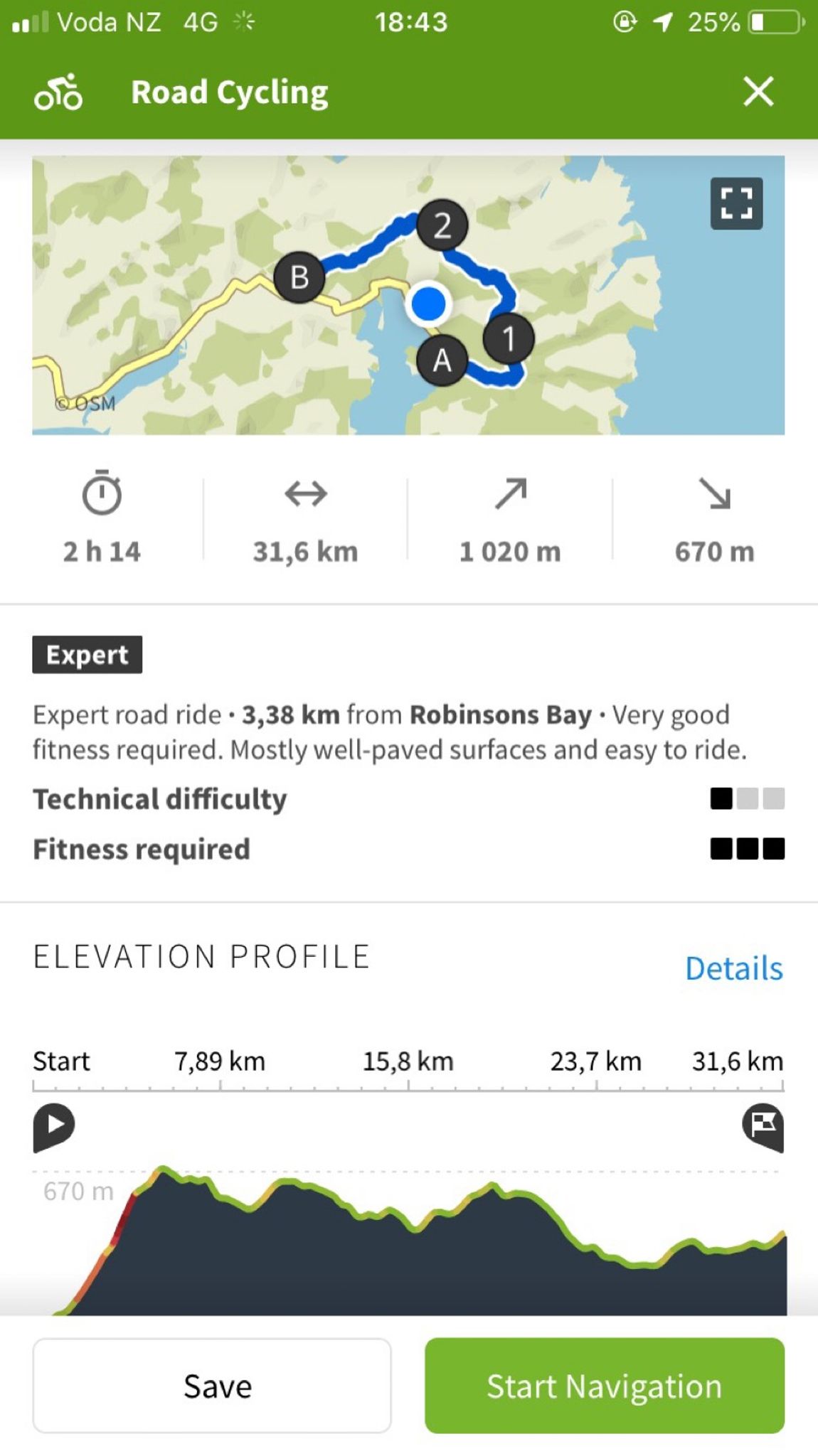Image resolution: width=818 pixels, height=1456 pixels.
Task: Close the Road Cycling route screen
Action: 758,92
